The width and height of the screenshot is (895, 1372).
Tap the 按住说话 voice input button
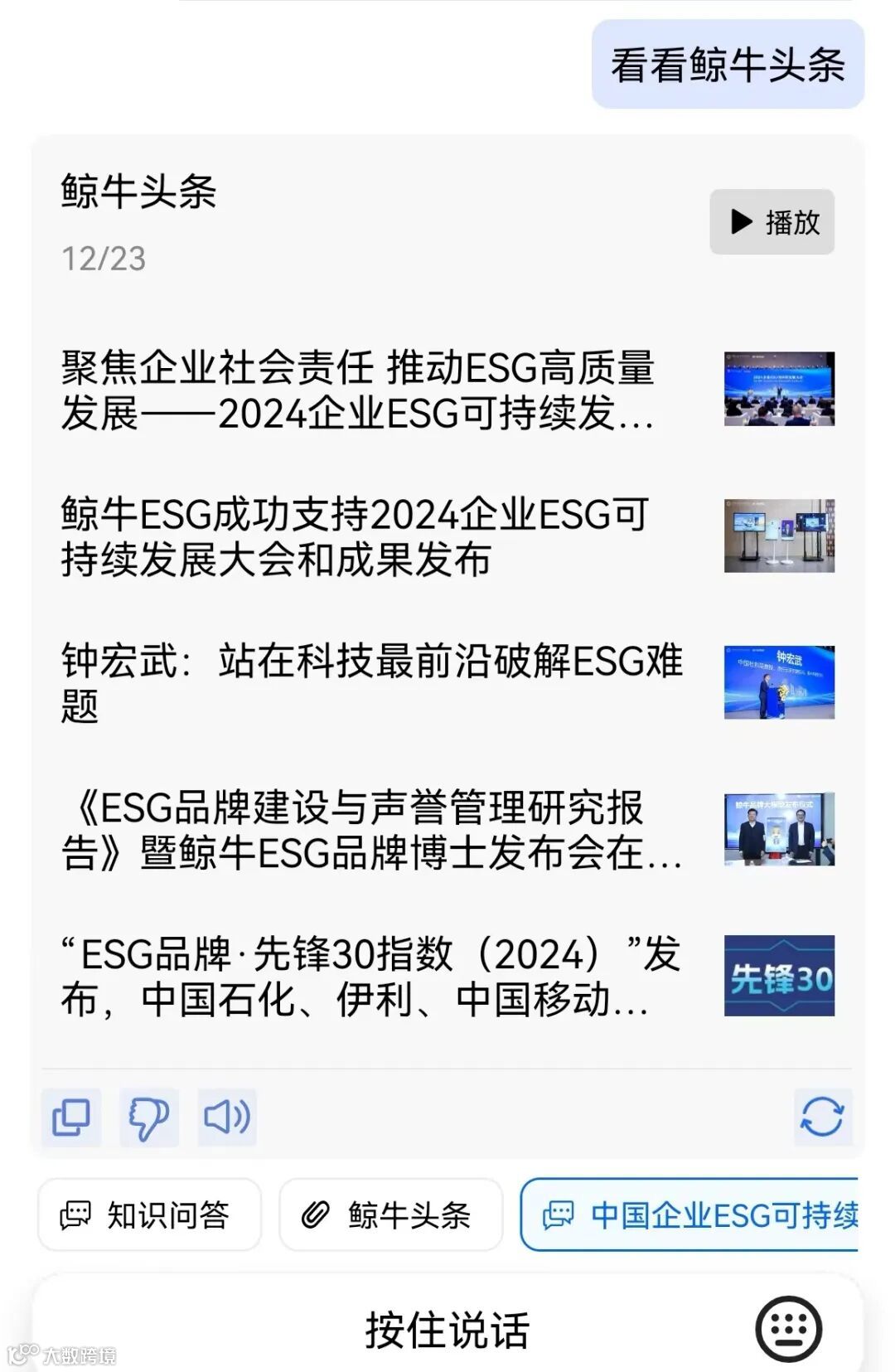[447, 1330]
